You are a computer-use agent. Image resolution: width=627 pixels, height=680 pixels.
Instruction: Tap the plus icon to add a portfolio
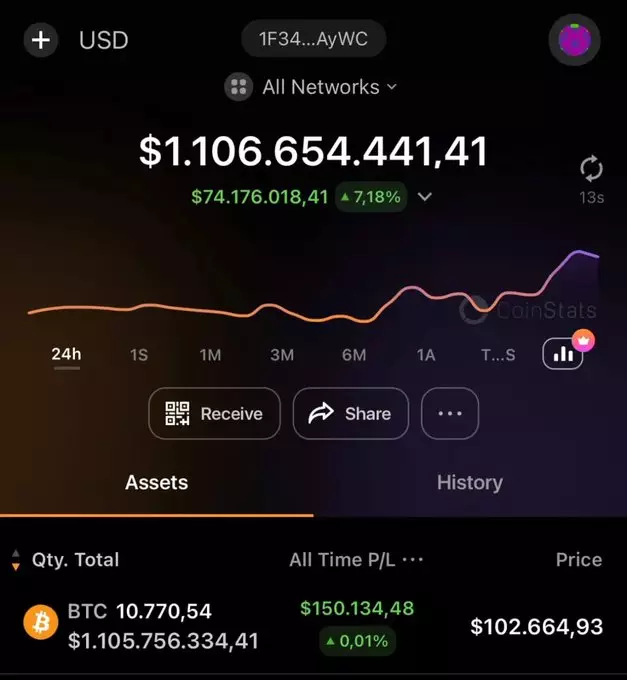(x=41, y=40)
